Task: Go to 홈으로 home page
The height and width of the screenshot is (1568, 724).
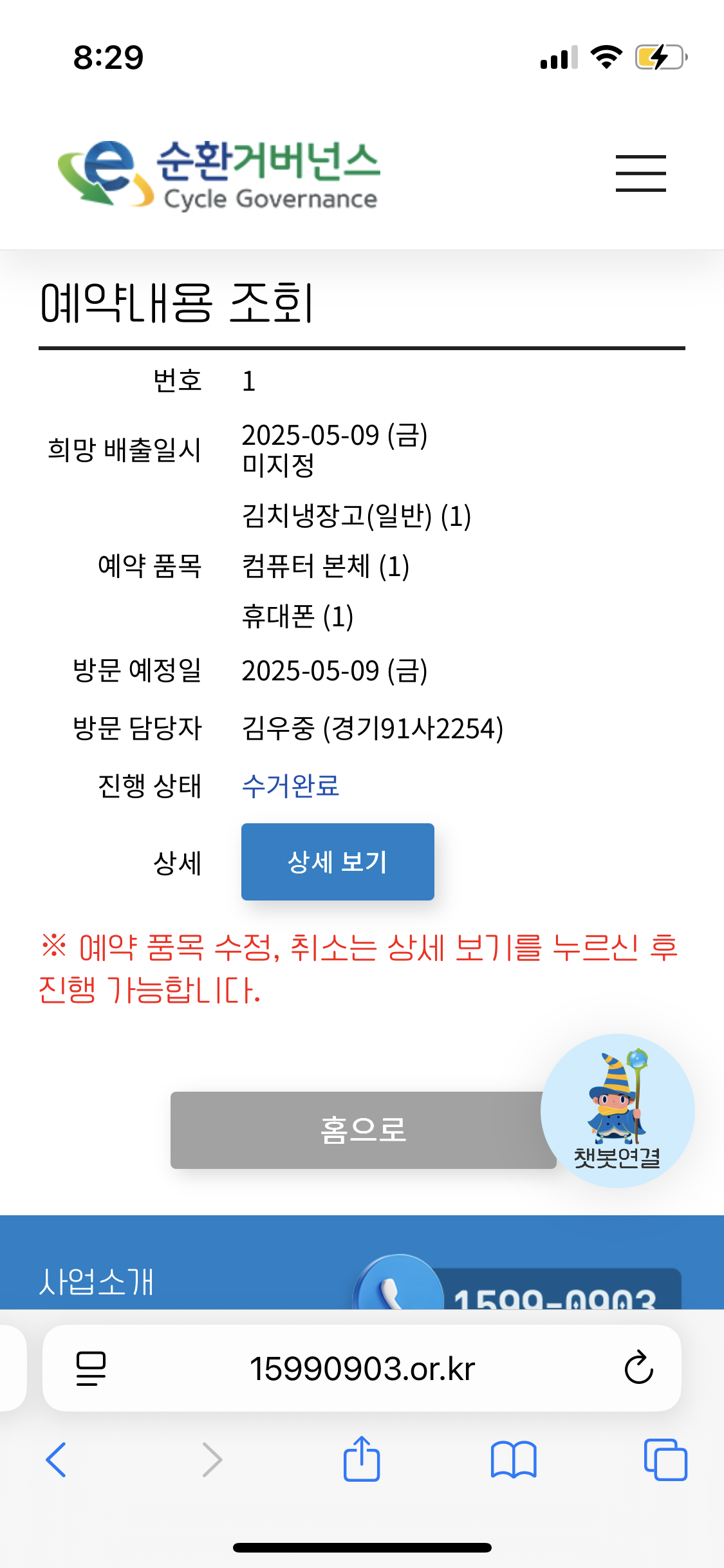Action: 362,1130
